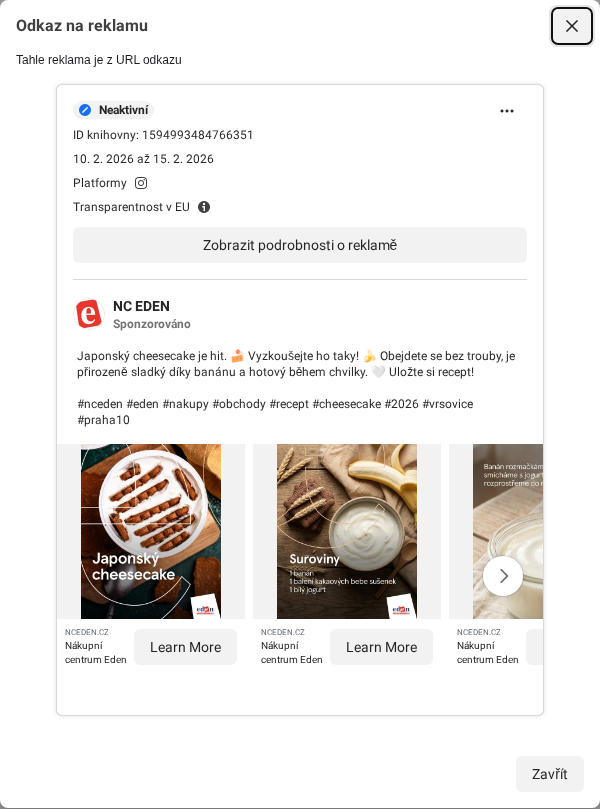Open the Japonský cheesecake carousel image
Screen dimensions: 600x809
(151, 531)
